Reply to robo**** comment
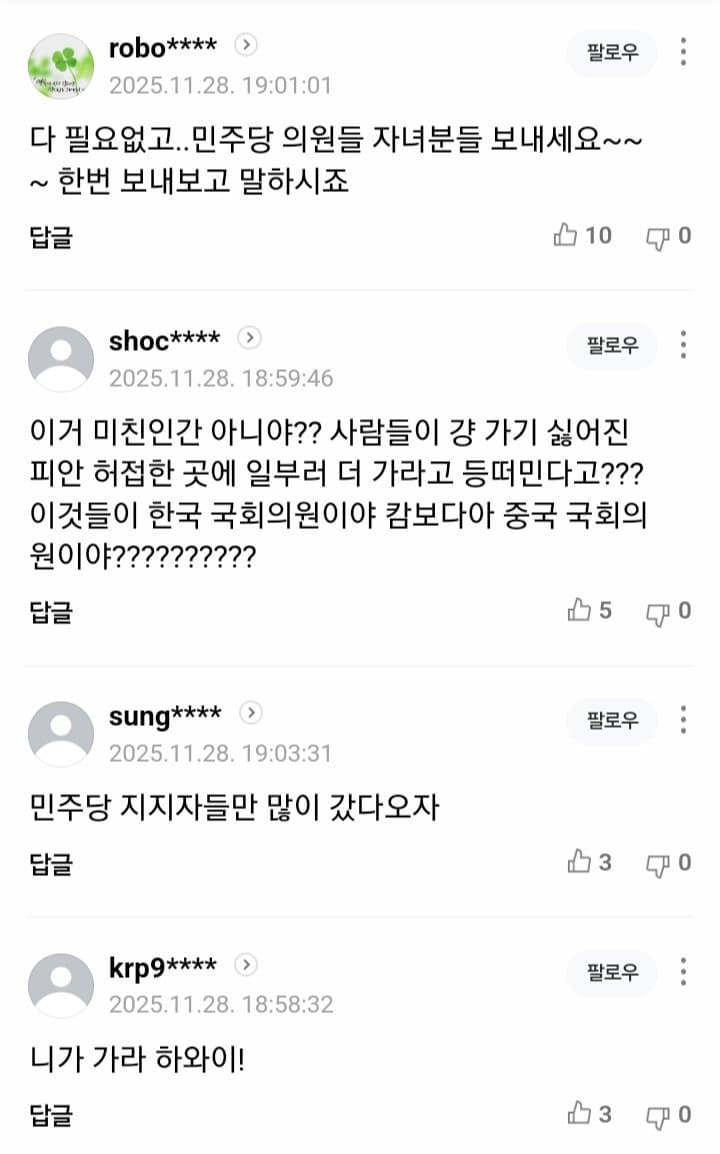 tap(51, 237)
